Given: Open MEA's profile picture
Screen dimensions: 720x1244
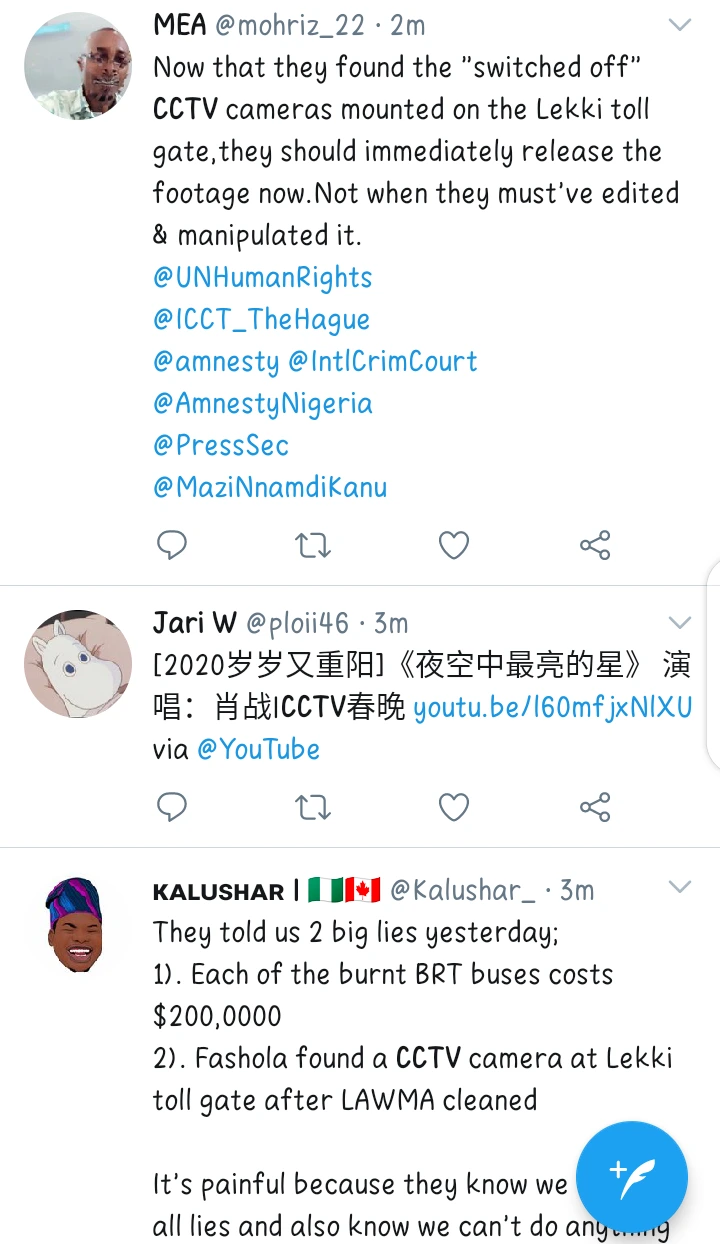Looking at the screenshot, I should pos(78,66).
